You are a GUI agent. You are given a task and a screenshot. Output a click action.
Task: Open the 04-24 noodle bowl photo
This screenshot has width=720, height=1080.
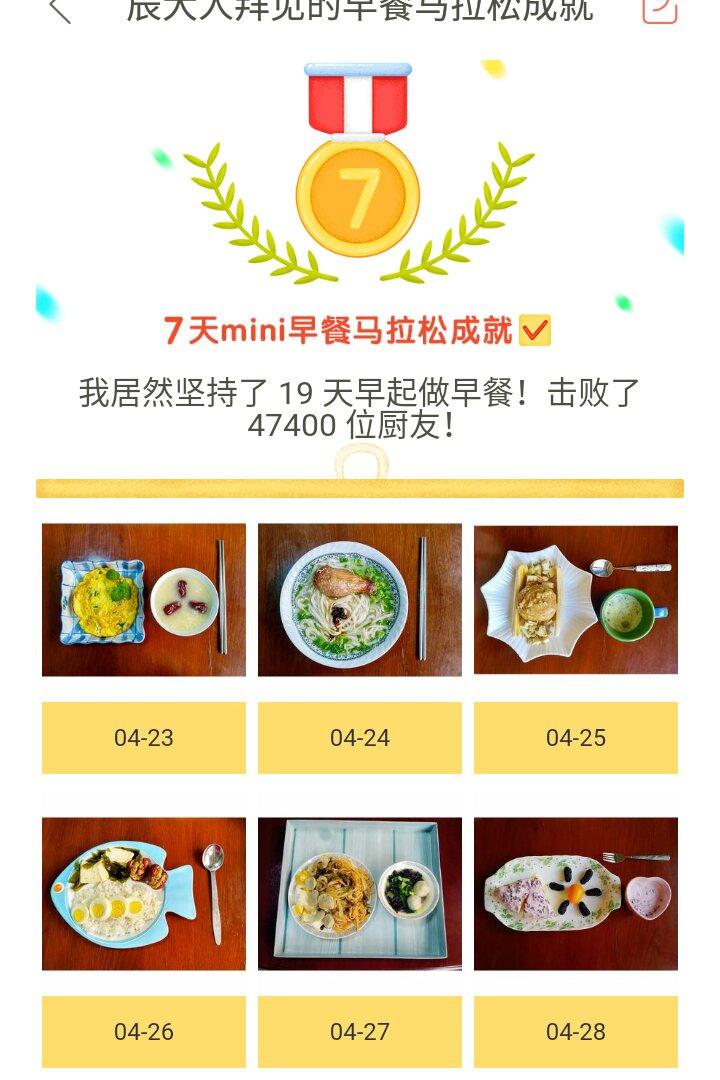click(360, 600)
